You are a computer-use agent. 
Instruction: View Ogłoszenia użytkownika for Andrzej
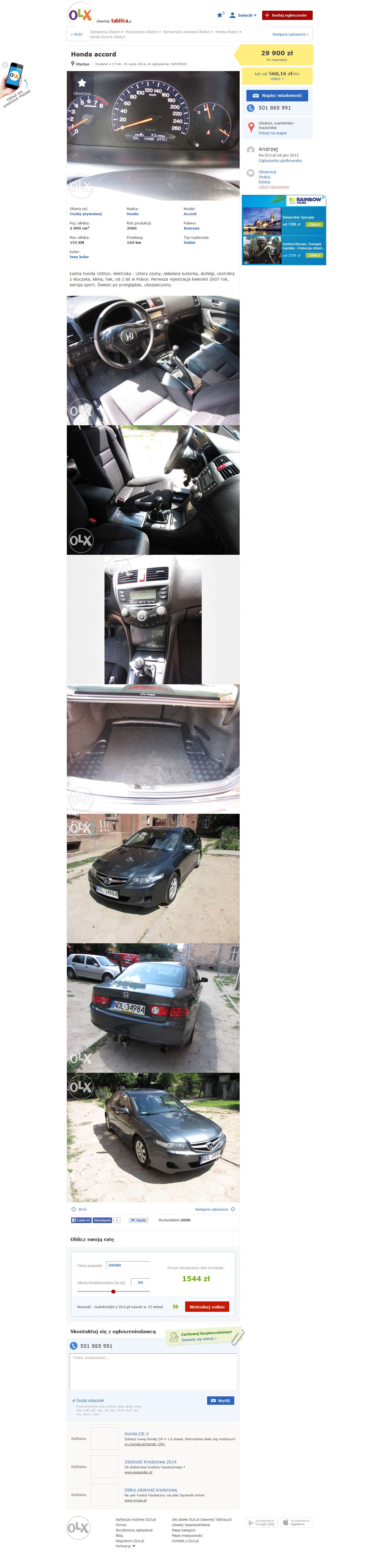coord(279,161)
